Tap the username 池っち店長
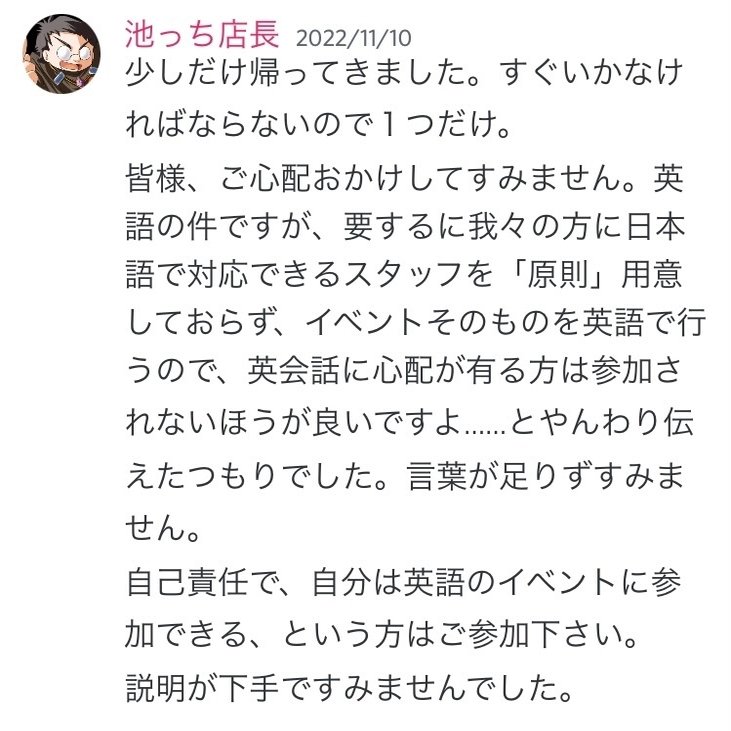Viewport: 731px width, 731px height. point(203,36)
